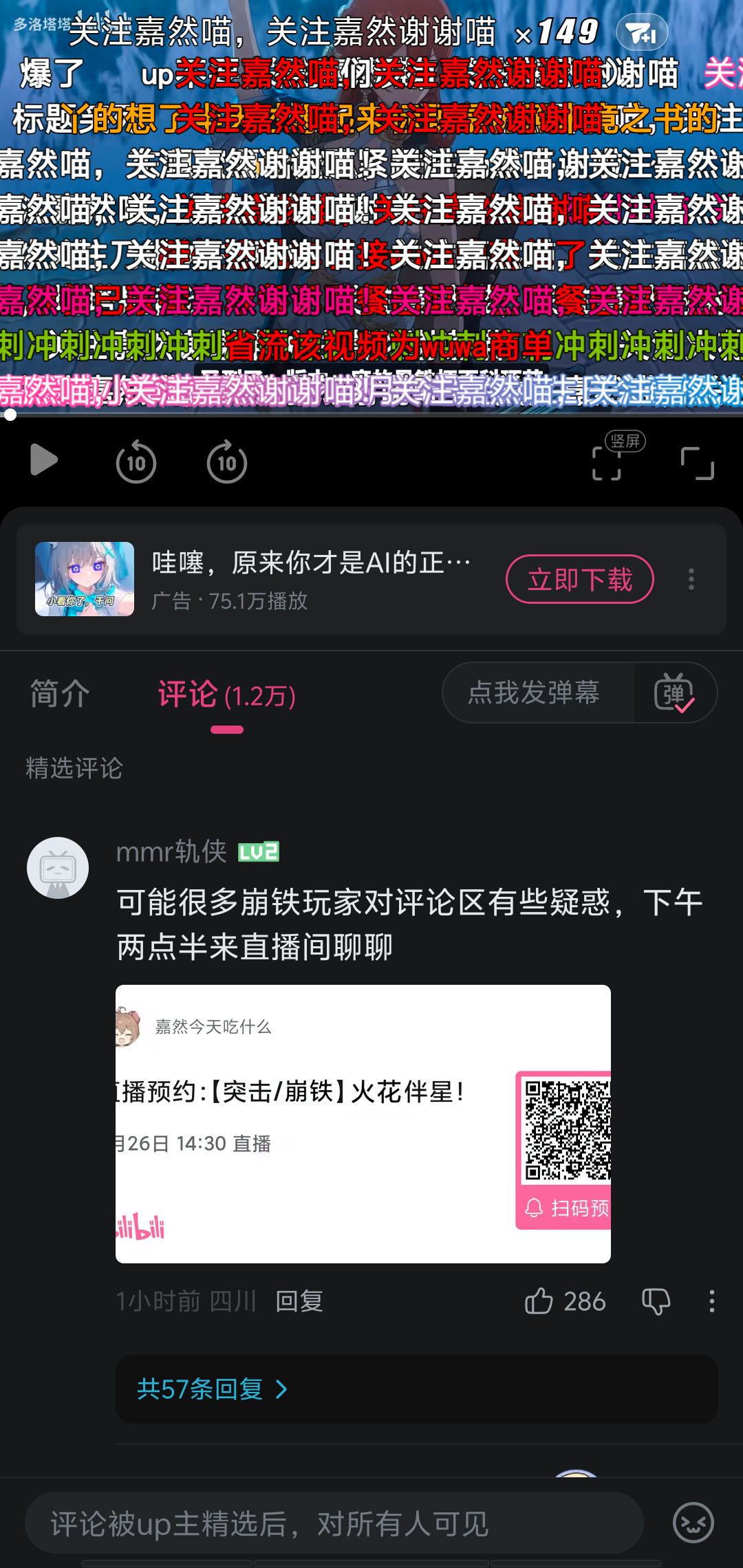
Task: Rewind the video 10 seconds
Action: (x=136, y=462)
